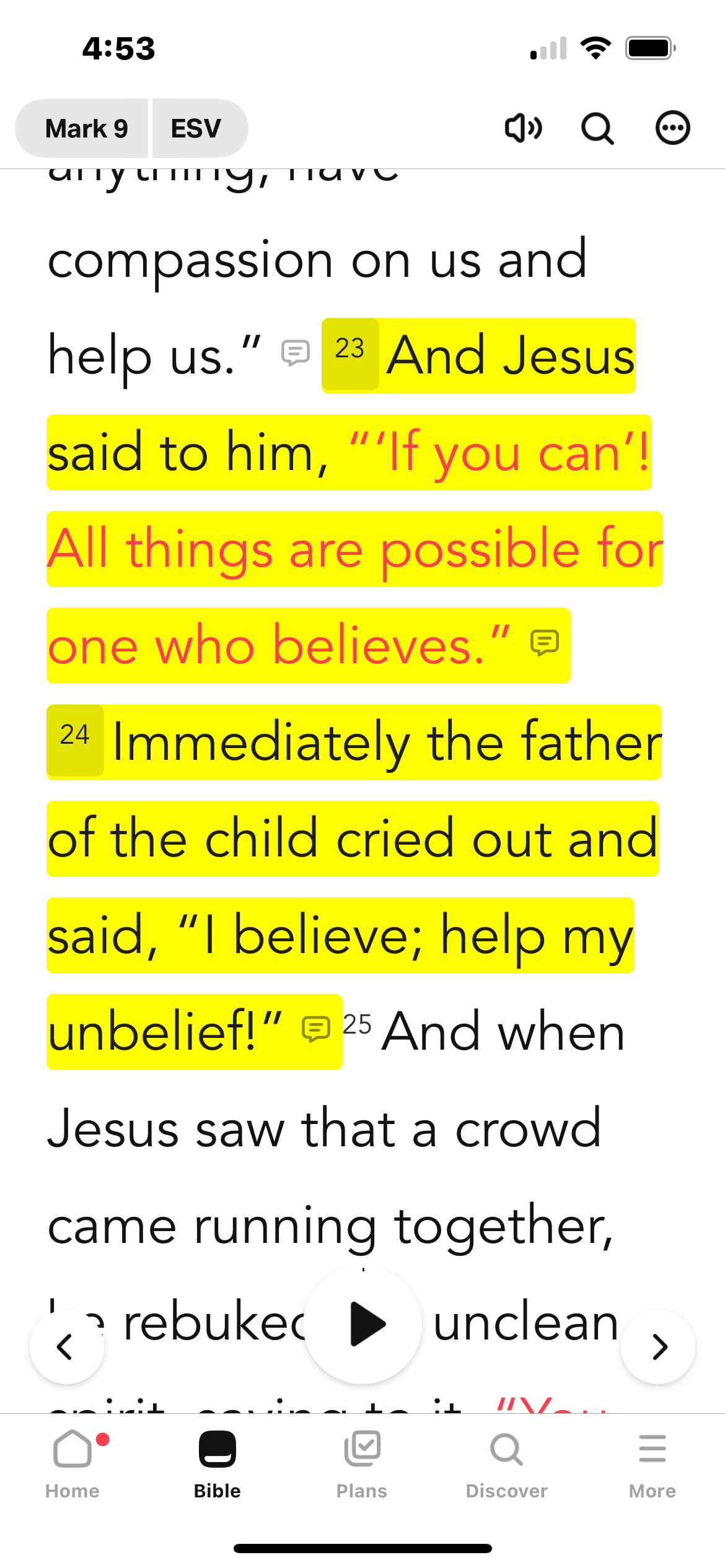Image resolution: width=725 pixels, height=1568 pixels.
Task: Change the ESV Bible version
Action: coord(196,129)
